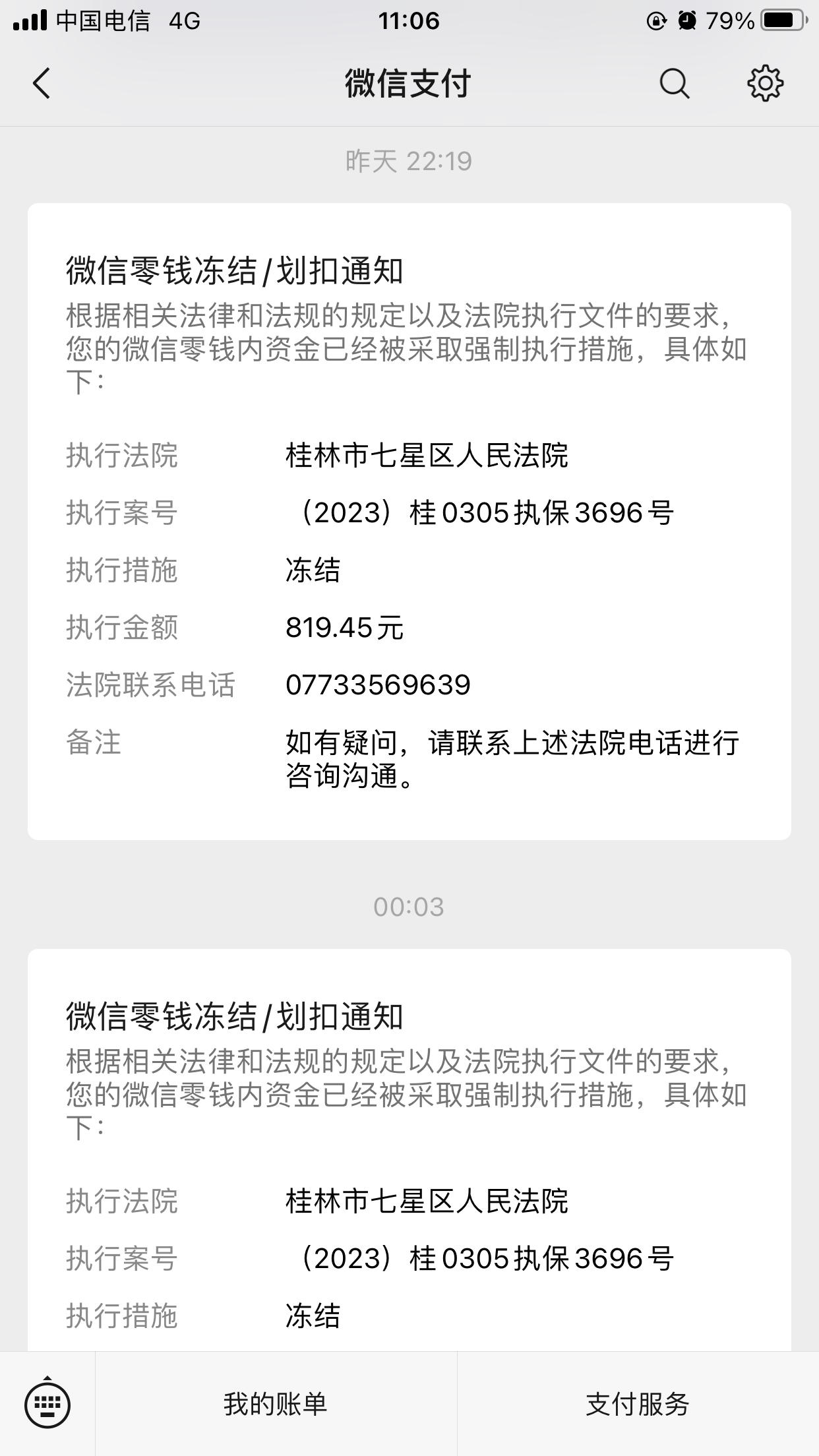Tap the alarm clock status bar icon
This screenshot has height=1456, width=819.
[x=687, y=20]
